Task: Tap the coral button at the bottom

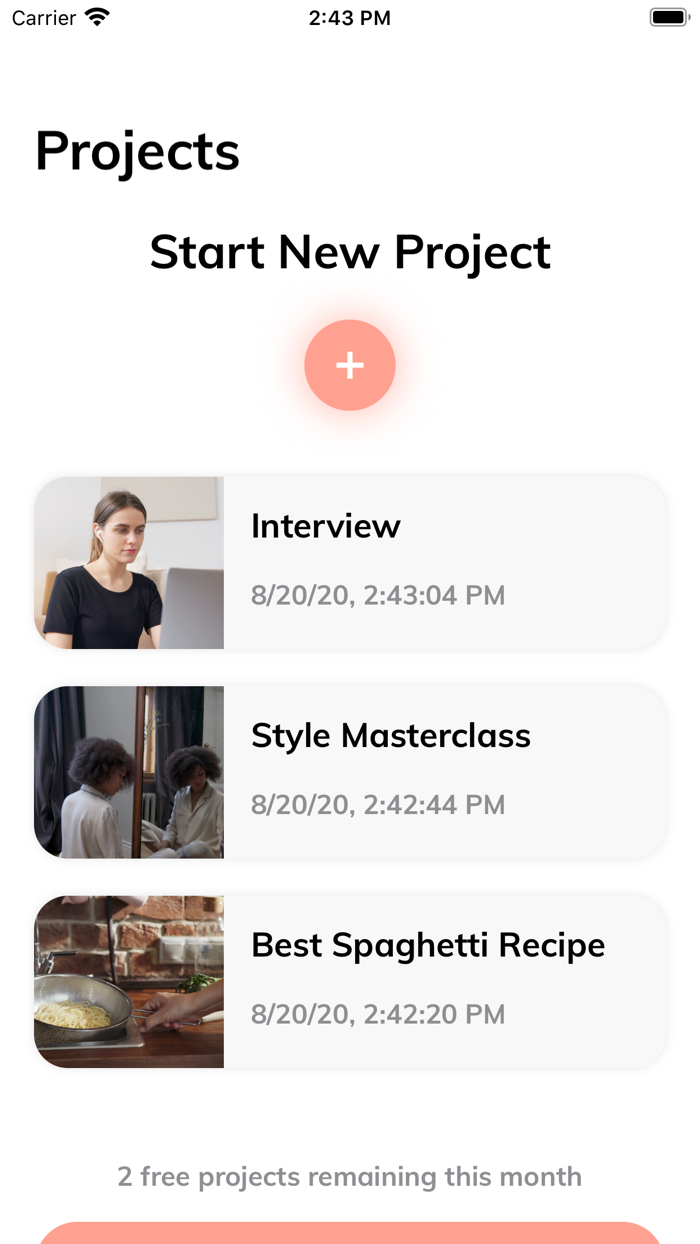Action: tap(350, 1233)
